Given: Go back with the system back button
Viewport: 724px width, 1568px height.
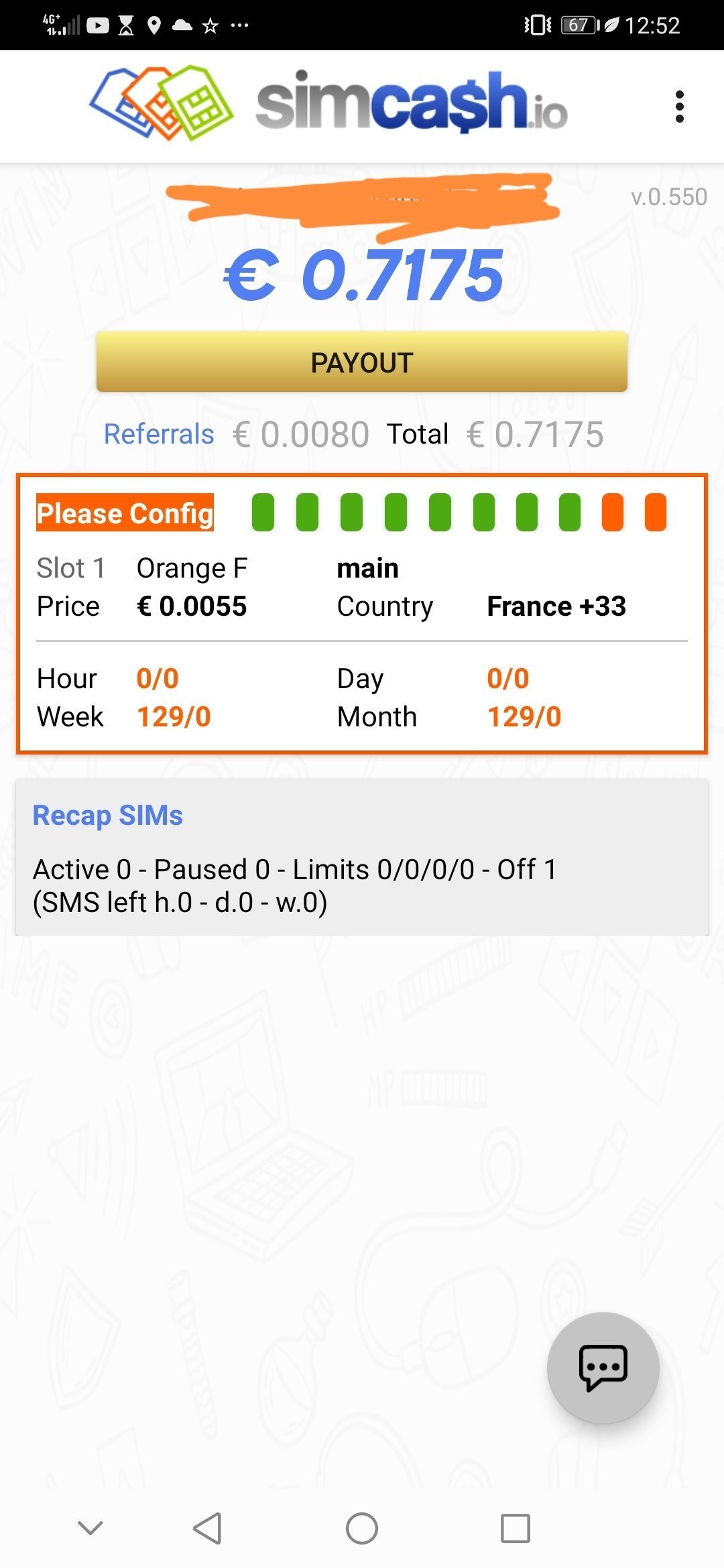Looking at the screenshot, I should pyautogui.click(x=207, y=1528).
